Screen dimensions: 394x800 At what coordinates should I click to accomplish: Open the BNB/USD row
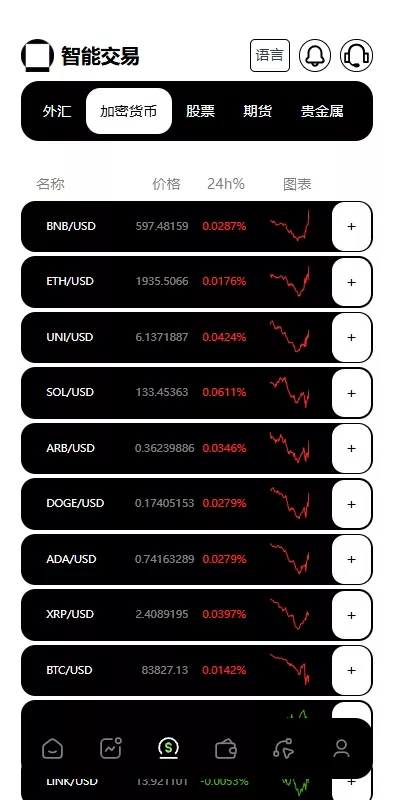[x=196, y=226]
